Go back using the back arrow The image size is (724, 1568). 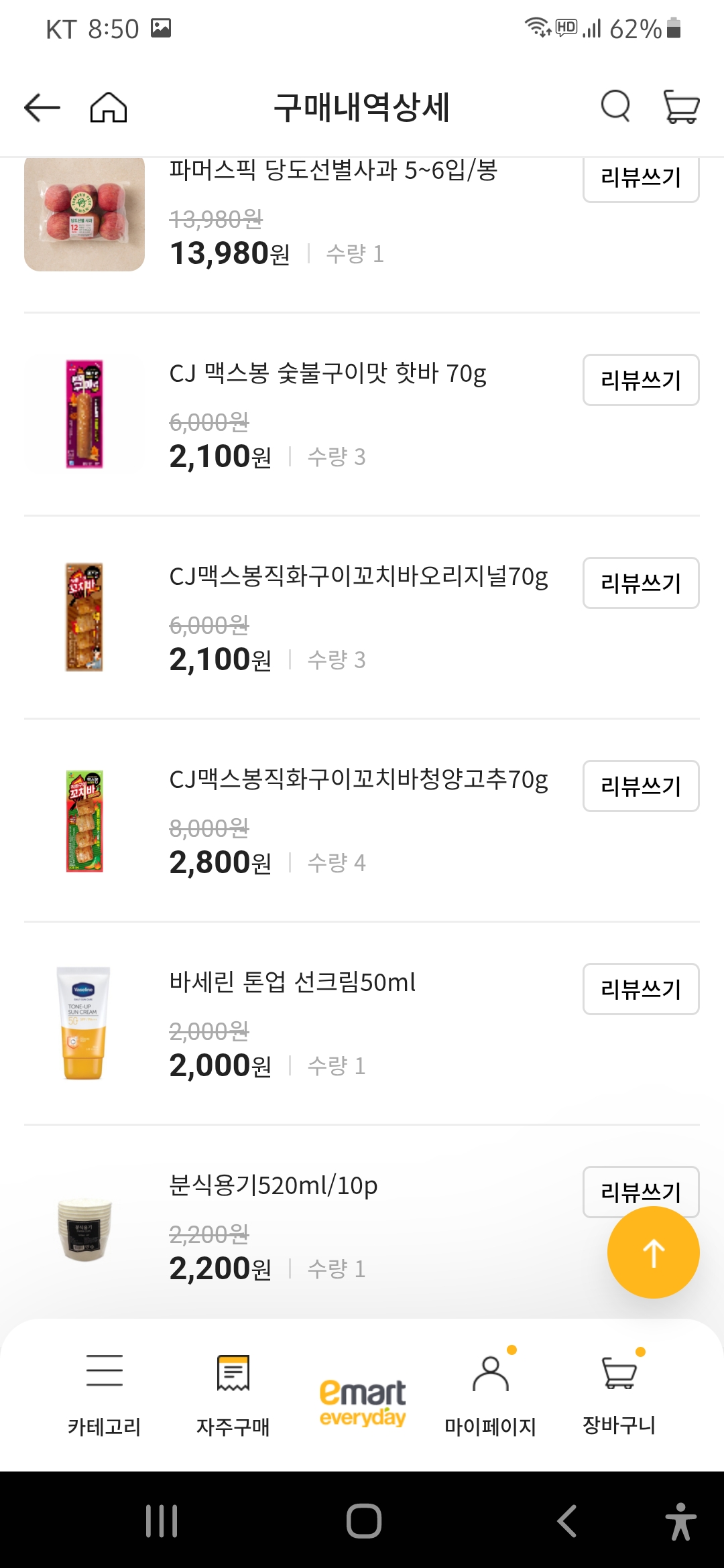(40, 106)
